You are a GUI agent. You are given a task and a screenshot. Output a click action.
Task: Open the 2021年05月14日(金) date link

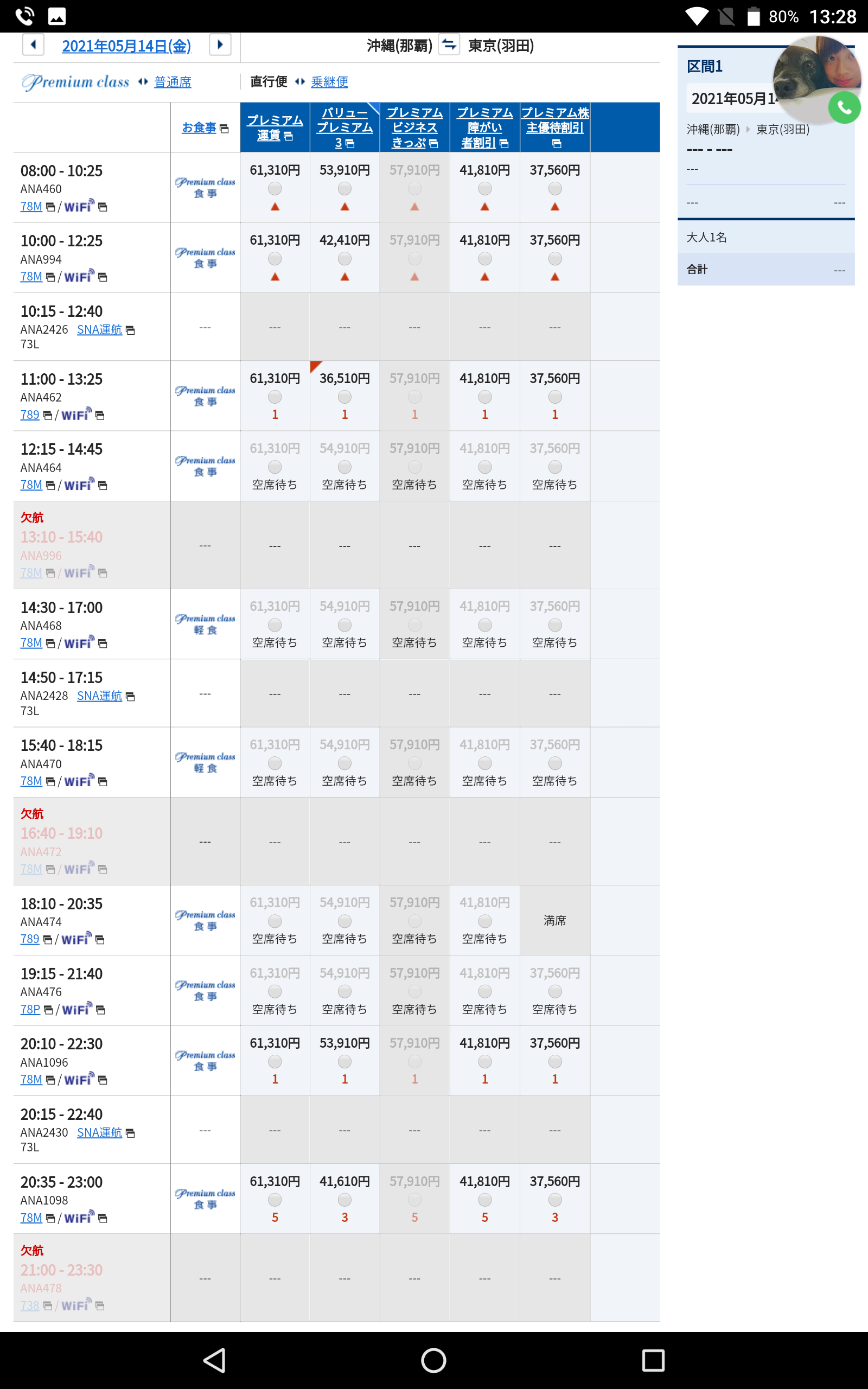tap(126, 46)
